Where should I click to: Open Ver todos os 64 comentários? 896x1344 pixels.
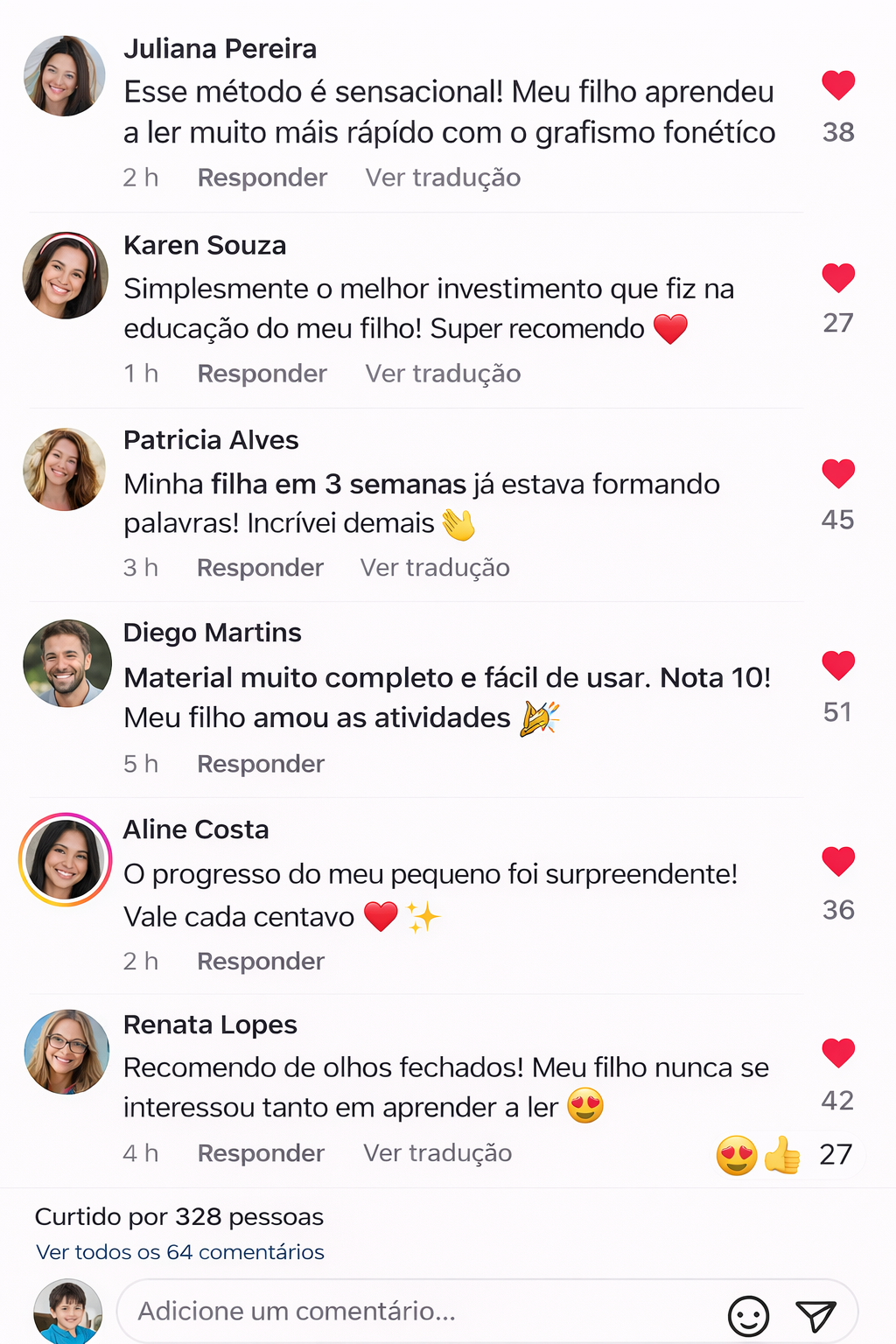tap(180, 1252)
